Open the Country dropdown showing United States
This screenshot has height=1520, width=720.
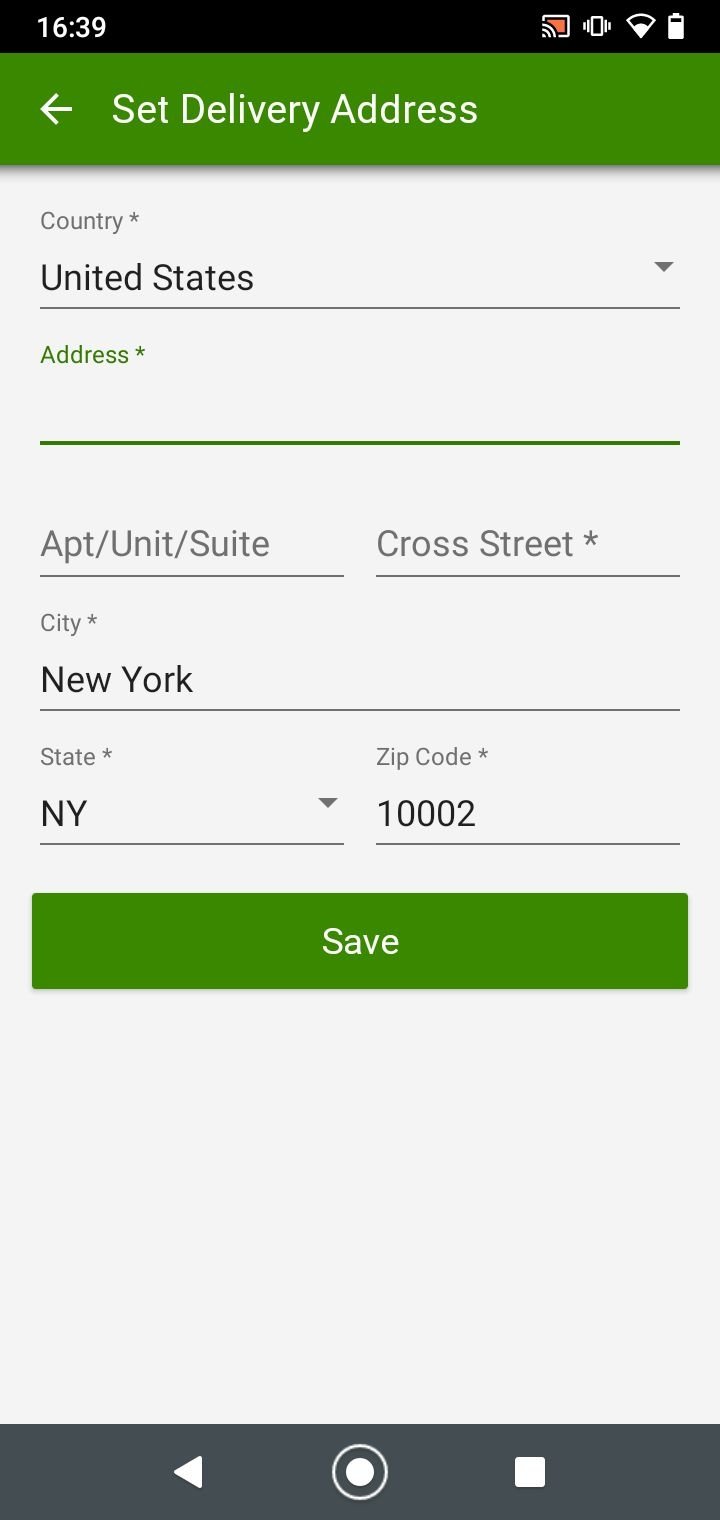click(360, 277)
